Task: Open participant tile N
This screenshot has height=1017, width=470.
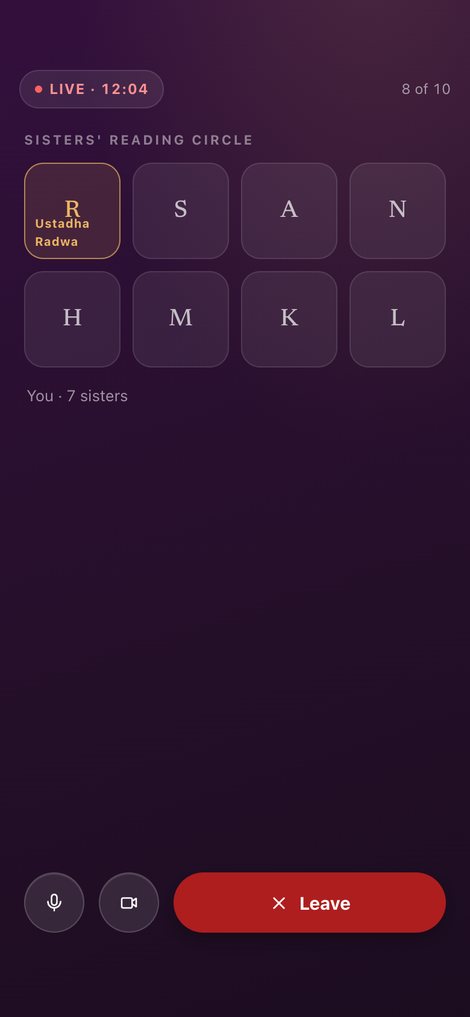Action: pos(397,211)
